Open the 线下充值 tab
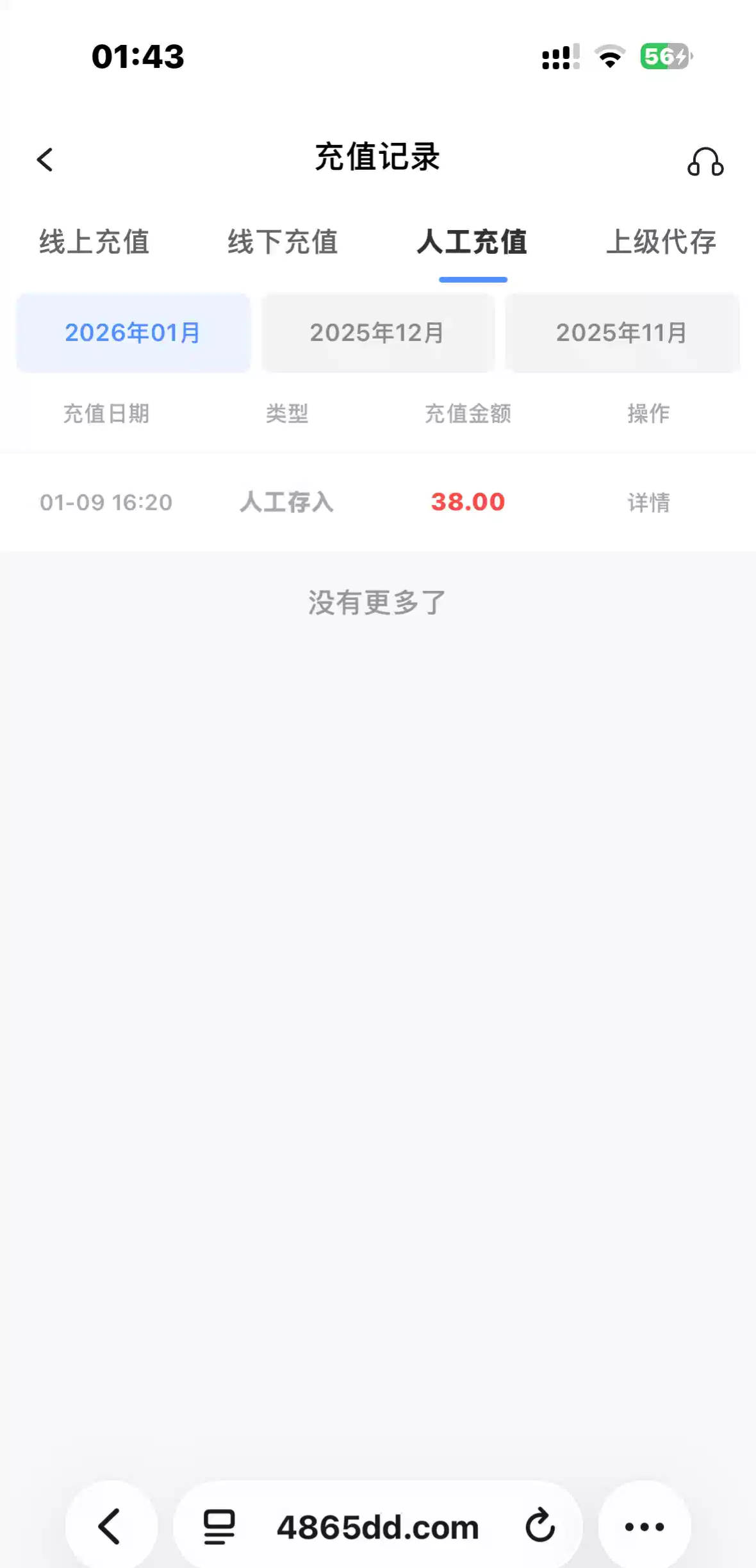This screenshot has width=756, height=1568. (x=282, y=244)
